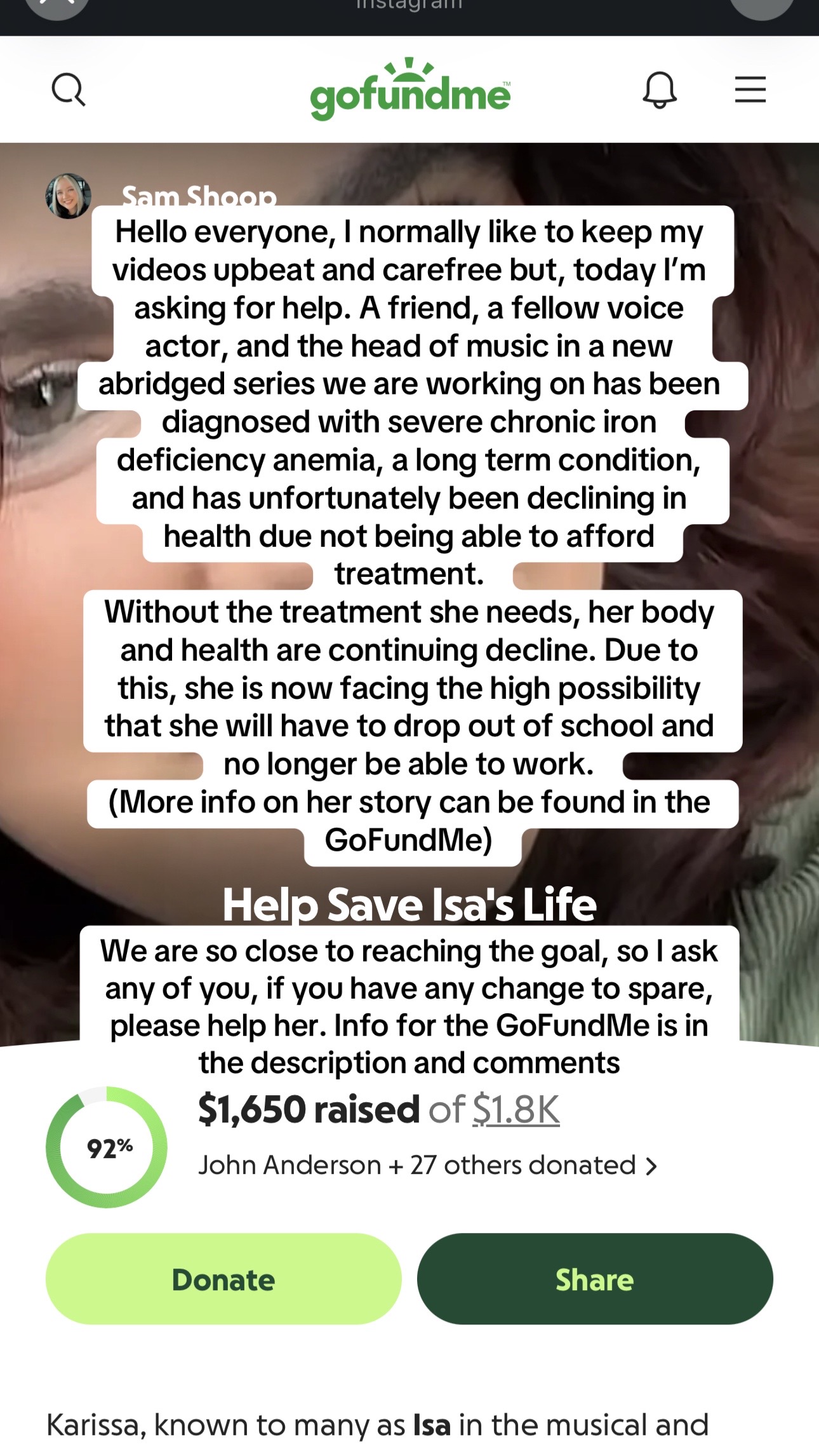Screen dimensions: 819x1456
Task: Open the notifications bell
Action: [660, 90]
